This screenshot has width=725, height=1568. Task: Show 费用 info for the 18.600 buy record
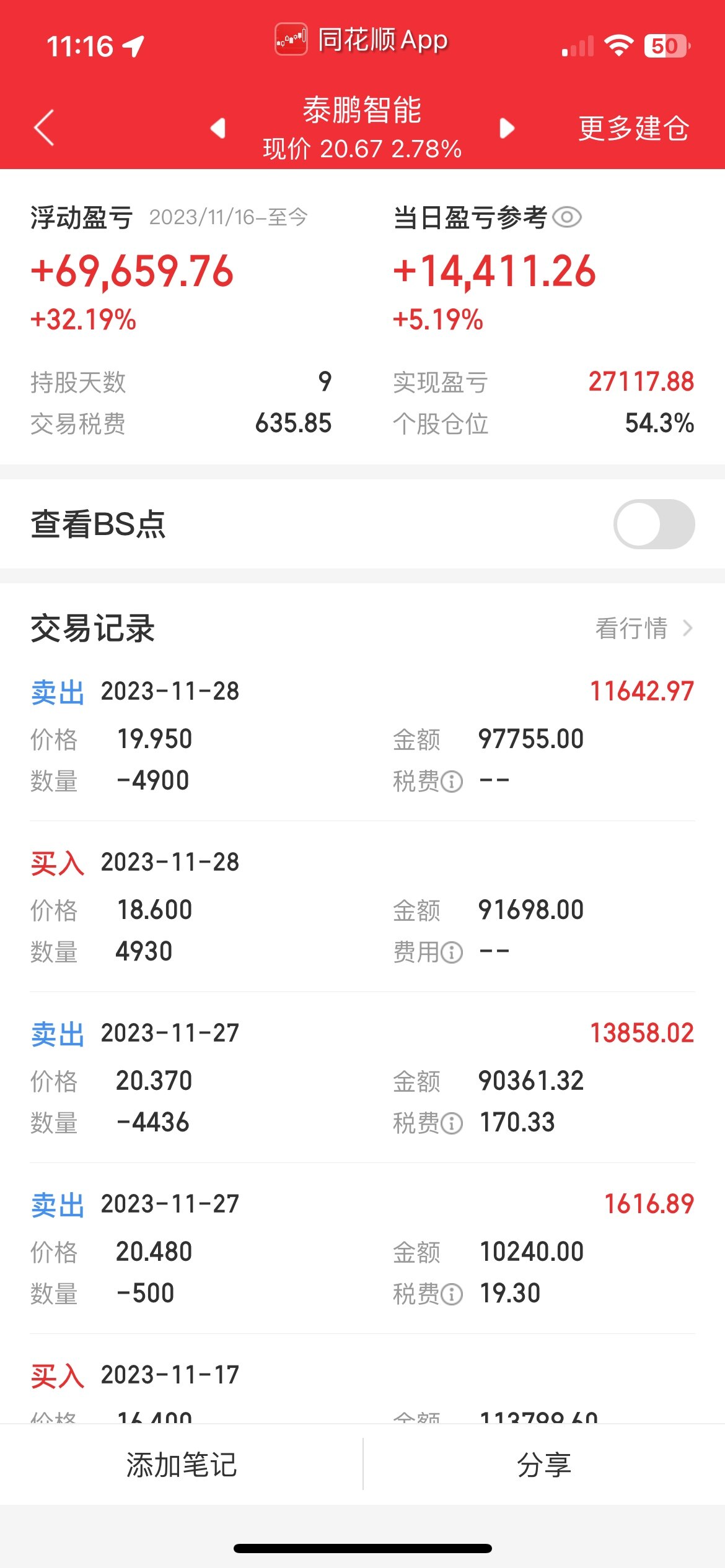[452, 952]
